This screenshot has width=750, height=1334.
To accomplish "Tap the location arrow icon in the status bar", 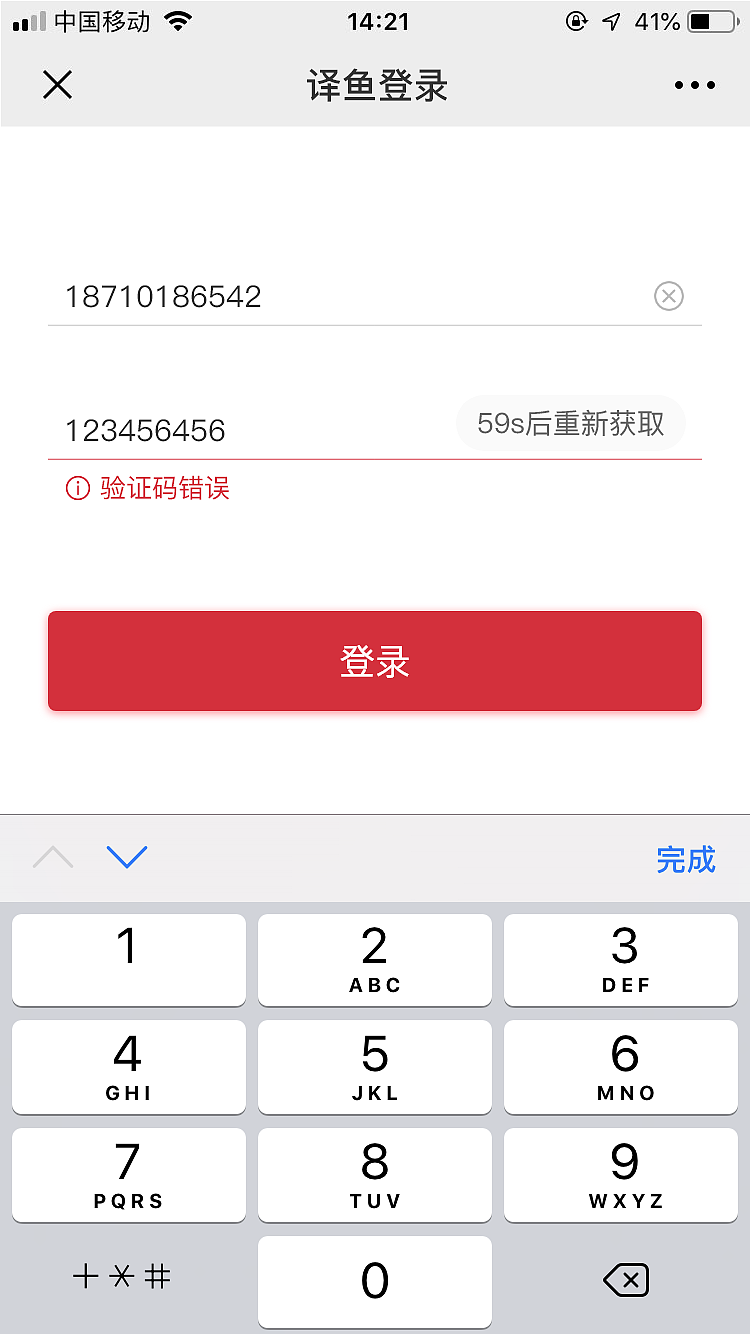I will (x=611, y=21).
